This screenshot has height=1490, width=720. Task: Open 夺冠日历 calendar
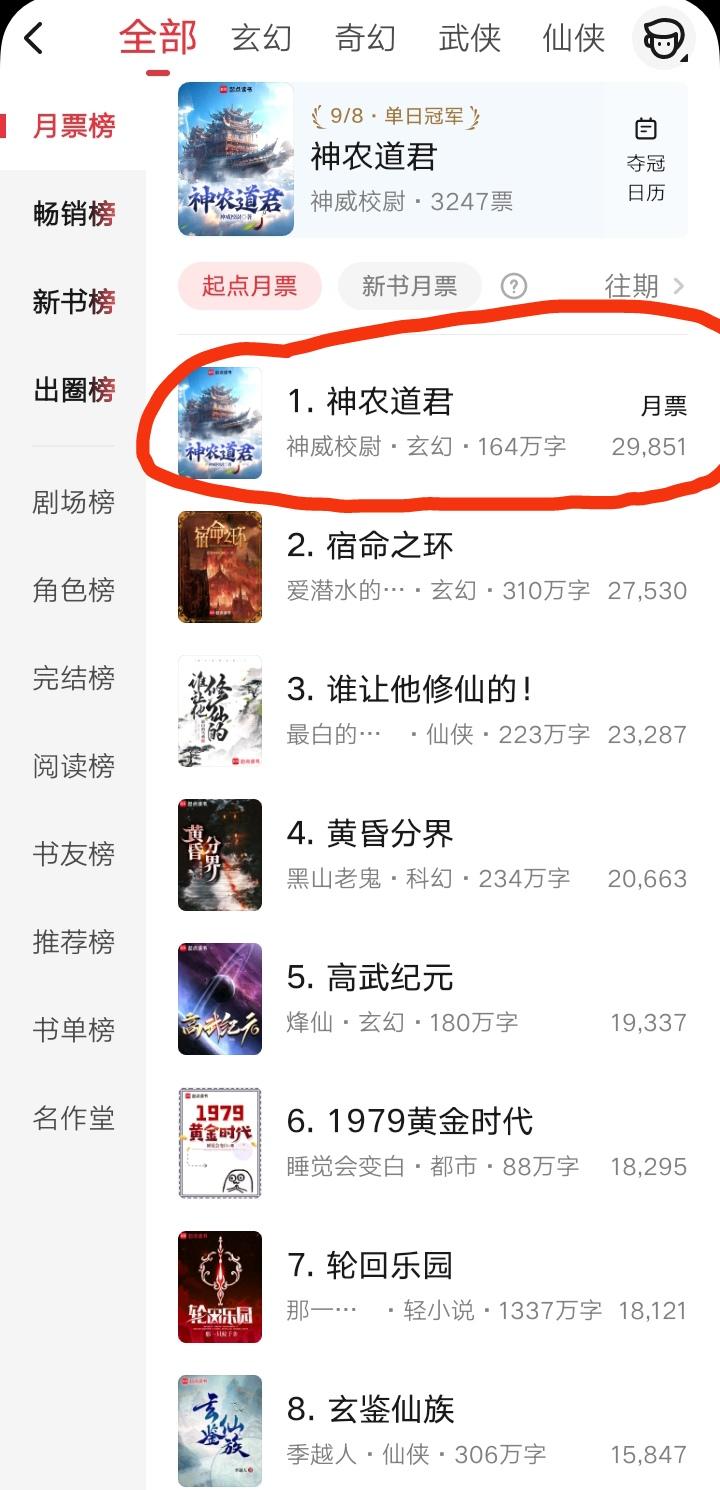[646, 160]
